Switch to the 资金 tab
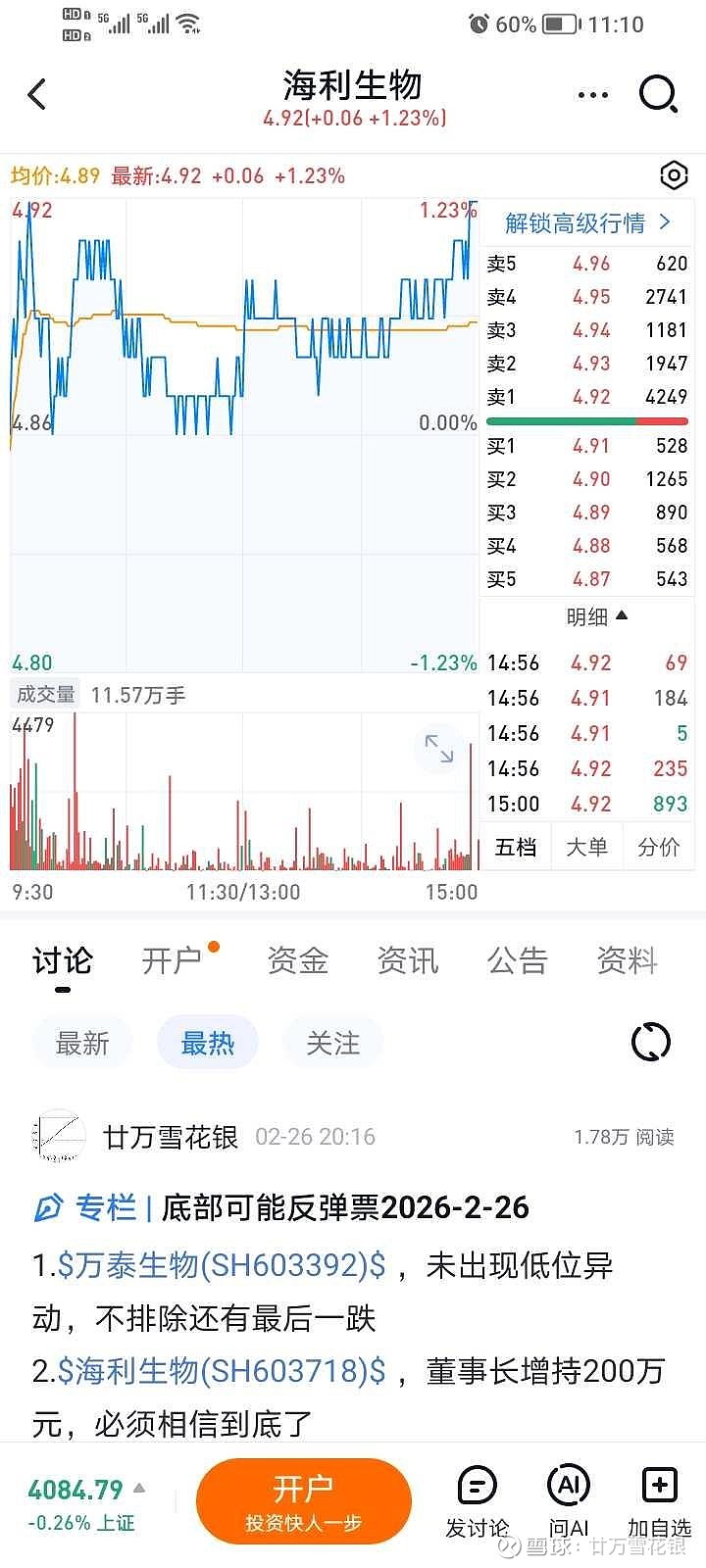The height and width of the screenshot is (1568, 706). tap(298, 961)
